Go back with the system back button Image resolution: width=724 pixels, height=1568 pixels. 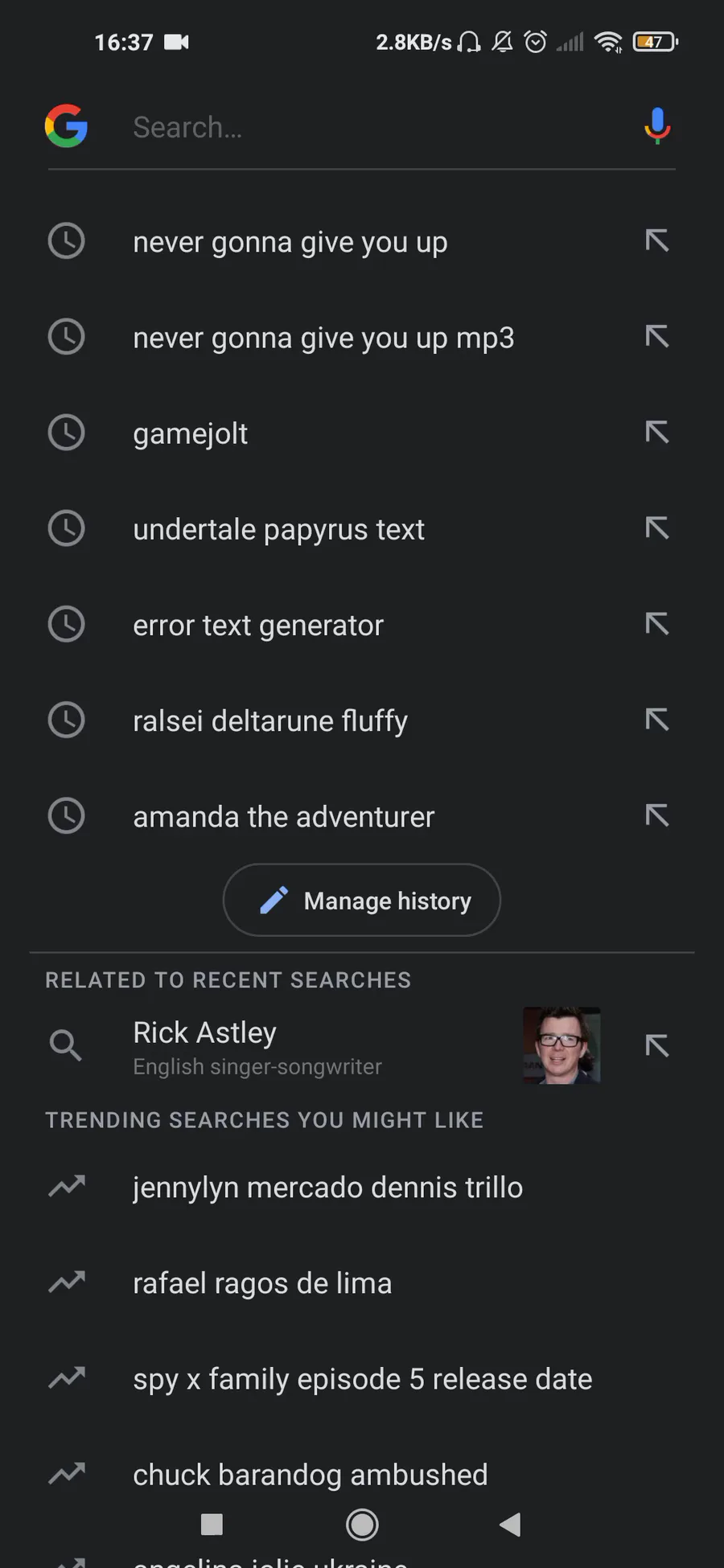[x=510, y=1525]
